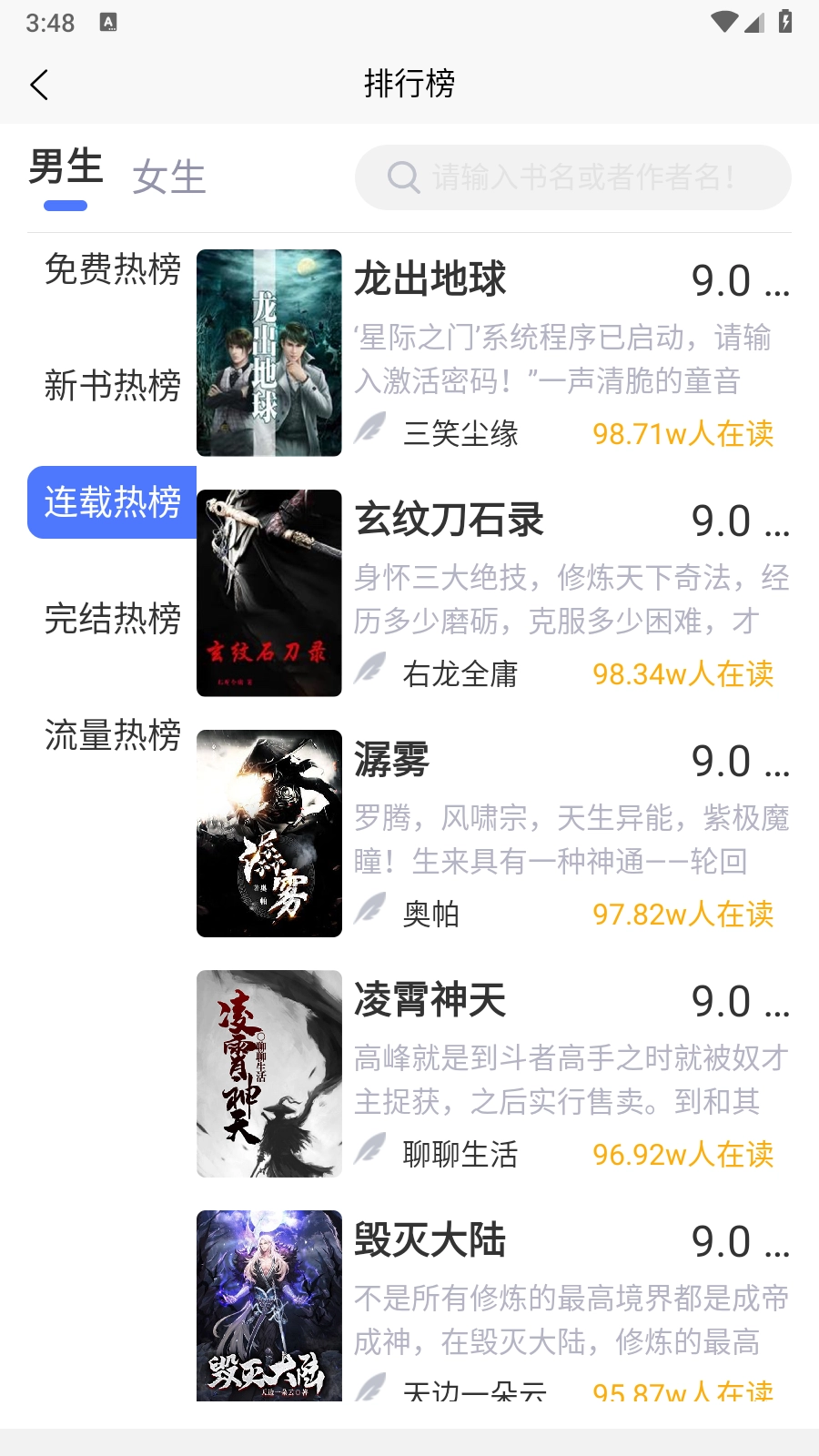Tap the book or author search field
This screenshot has width=819, height=1456.
coord(573,177)
